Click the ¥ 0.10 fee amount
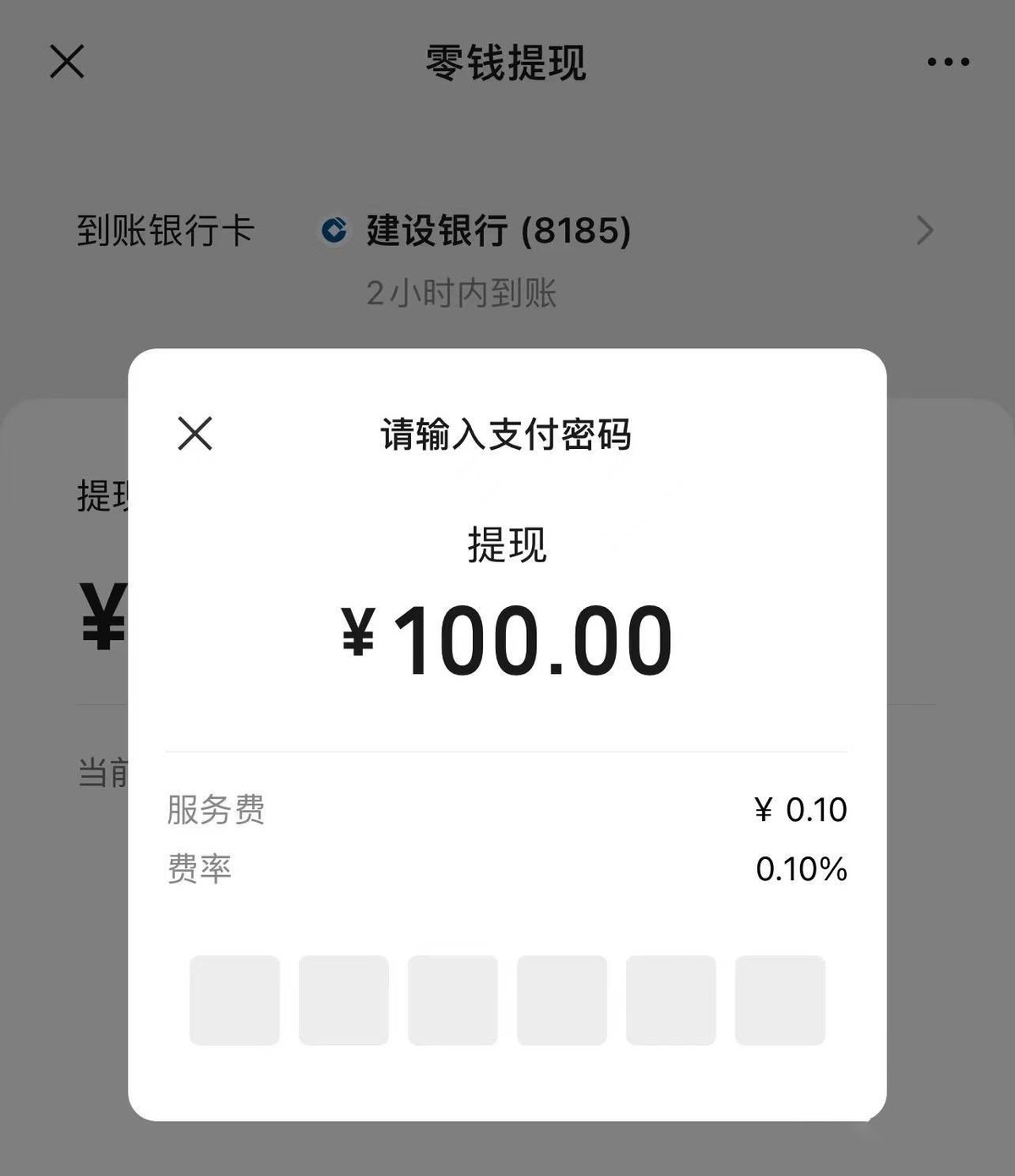The height and width of the screenshot is (1176, 1015). pos(801,809)
